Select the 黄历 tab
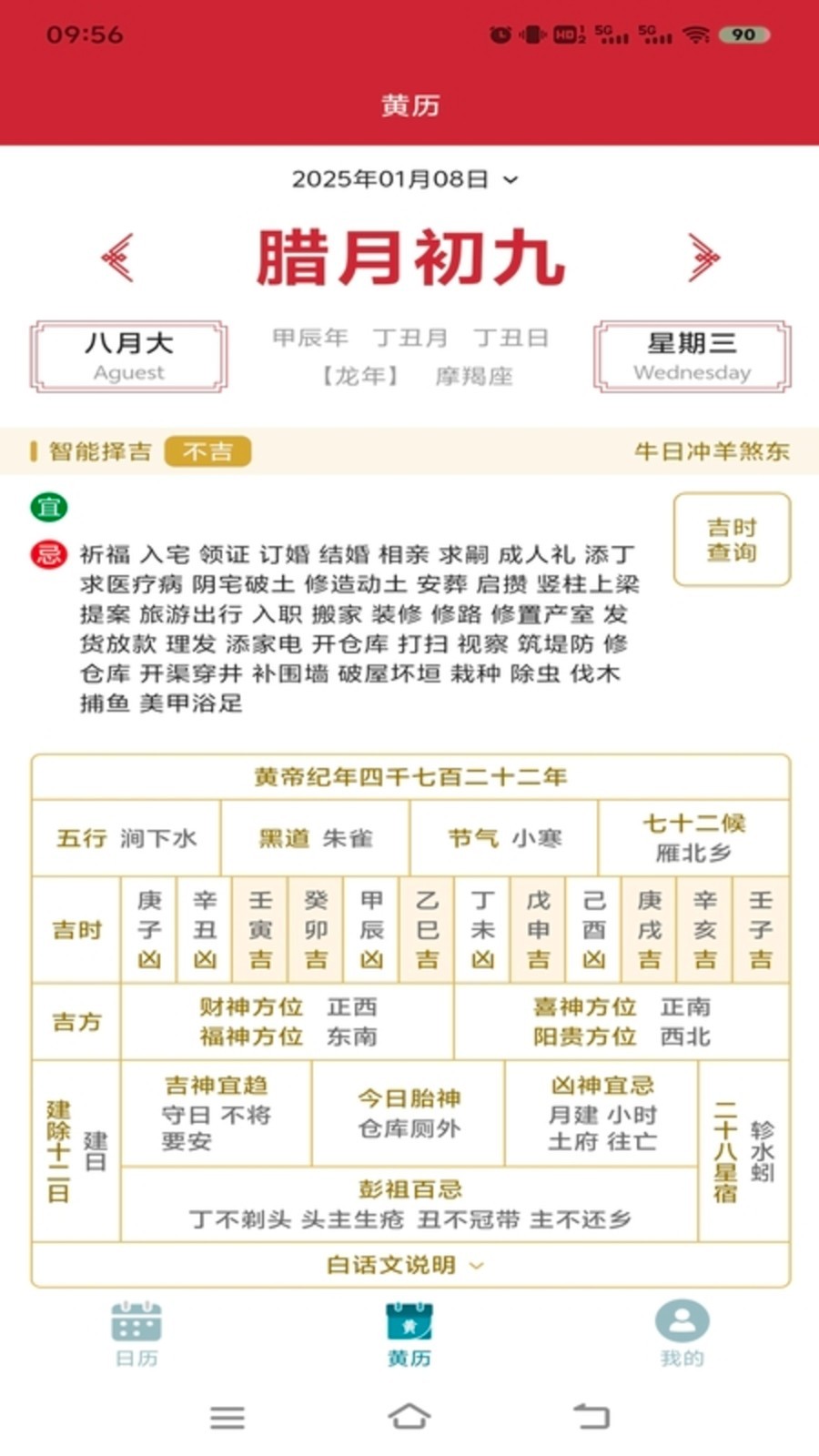The height and width of the screenshot is (1456, 819). click(409, 1334)
